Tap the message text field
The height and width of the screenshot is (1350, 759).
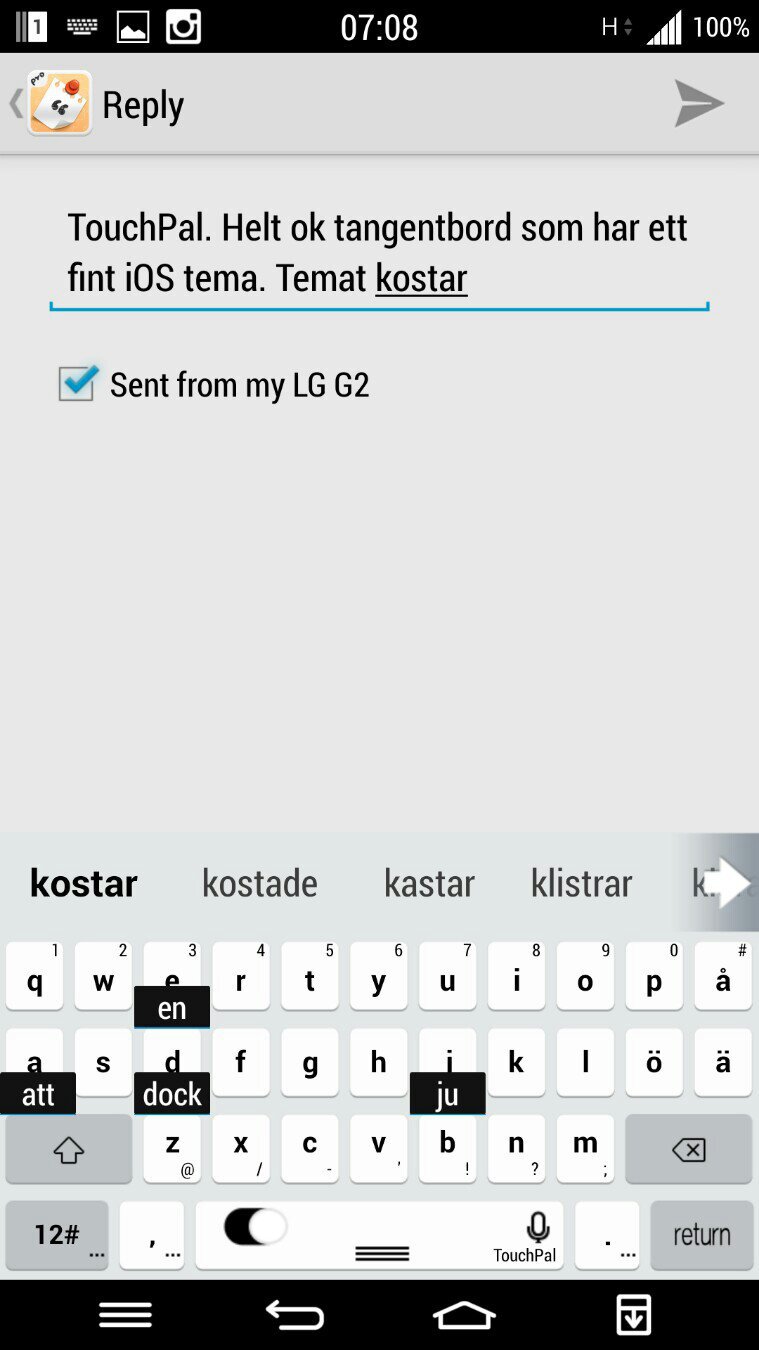378,254
